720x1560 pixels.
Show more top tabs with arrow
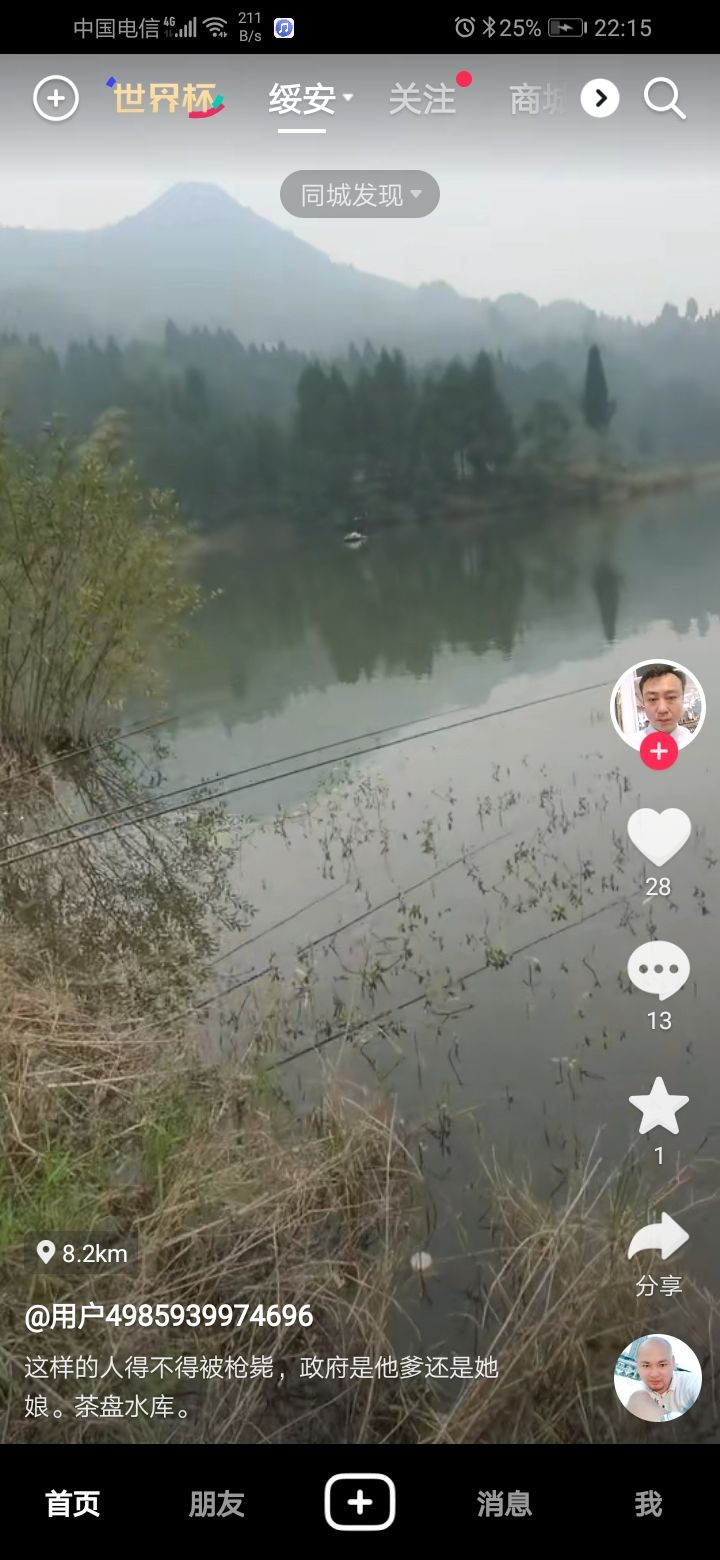pyautogui.click(x=600, y=98)
